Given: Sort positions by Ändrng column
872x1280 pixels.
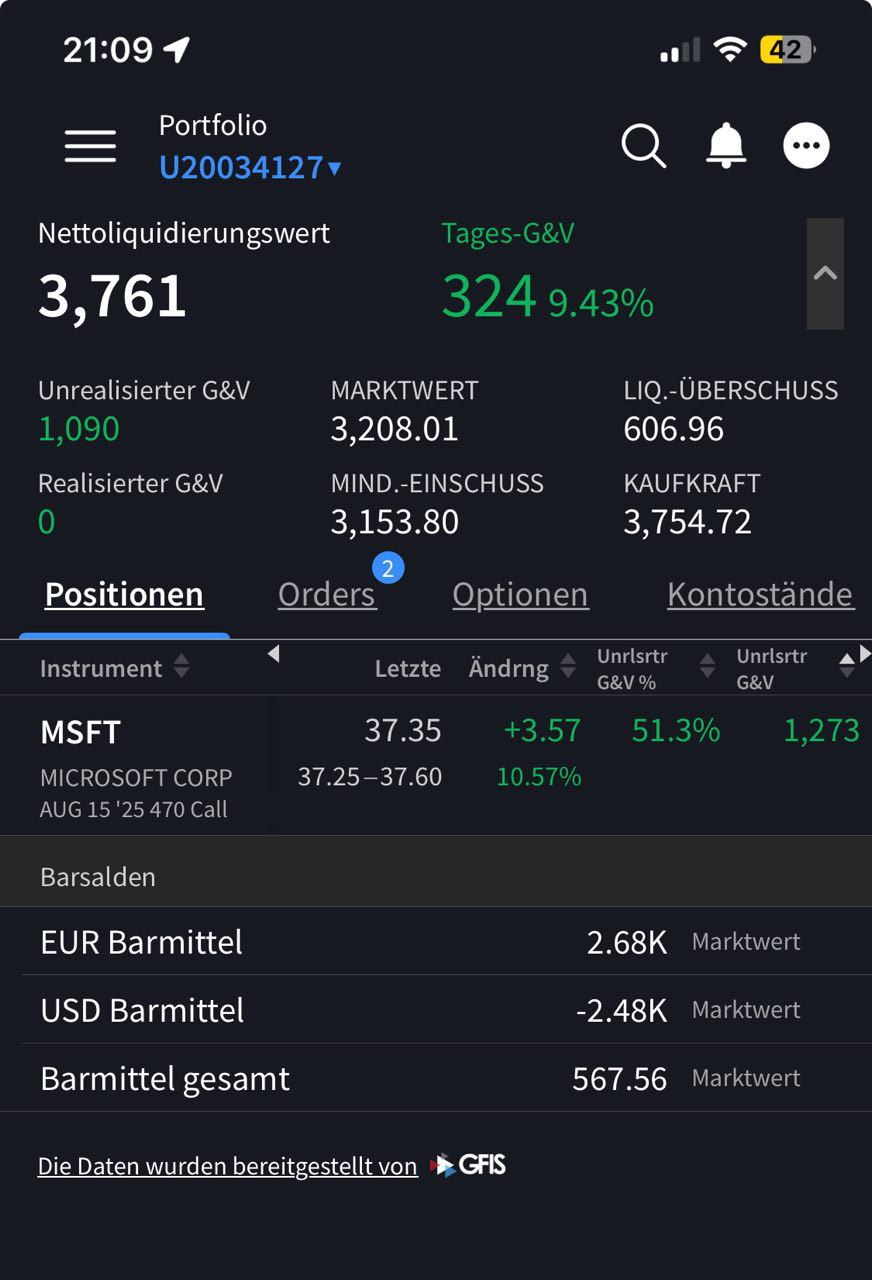Looking at the screenshot, I should point(522,668).
